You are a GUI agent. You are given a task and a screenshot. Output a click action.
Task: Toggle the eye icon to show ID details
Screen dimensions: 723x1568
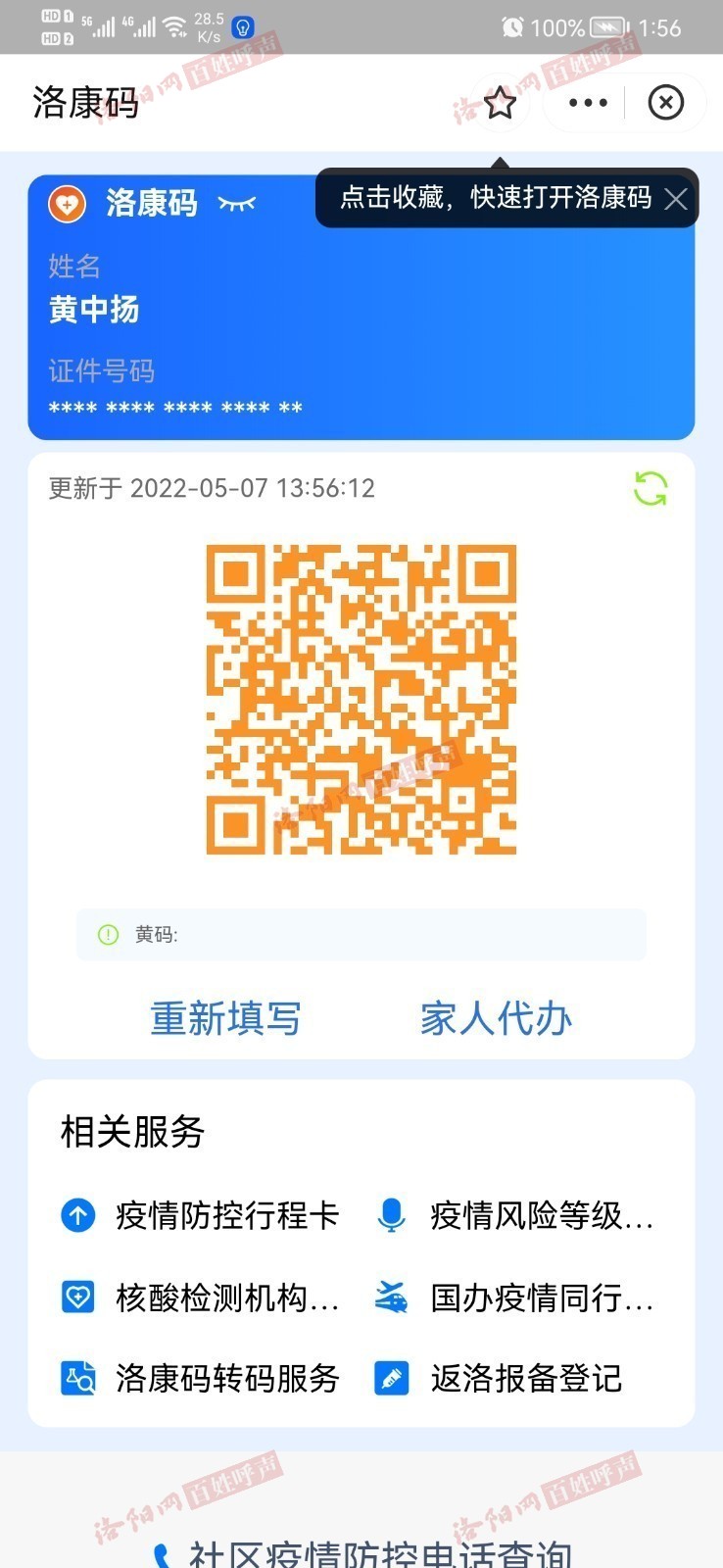[237, 204]
